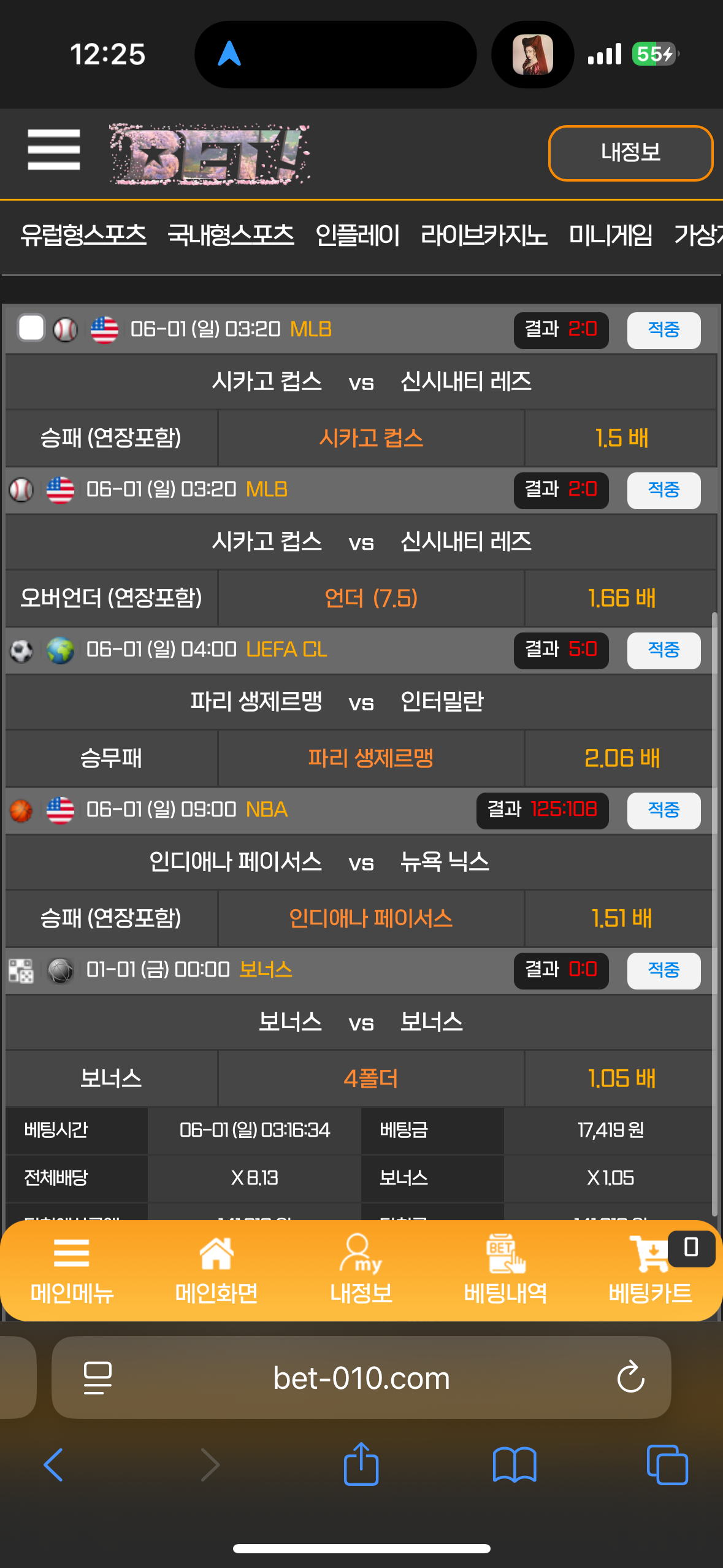The width and height of the screenshot is (723, 1568).
Task: Open the browser tabs overview
Action: click(667, 1465)
